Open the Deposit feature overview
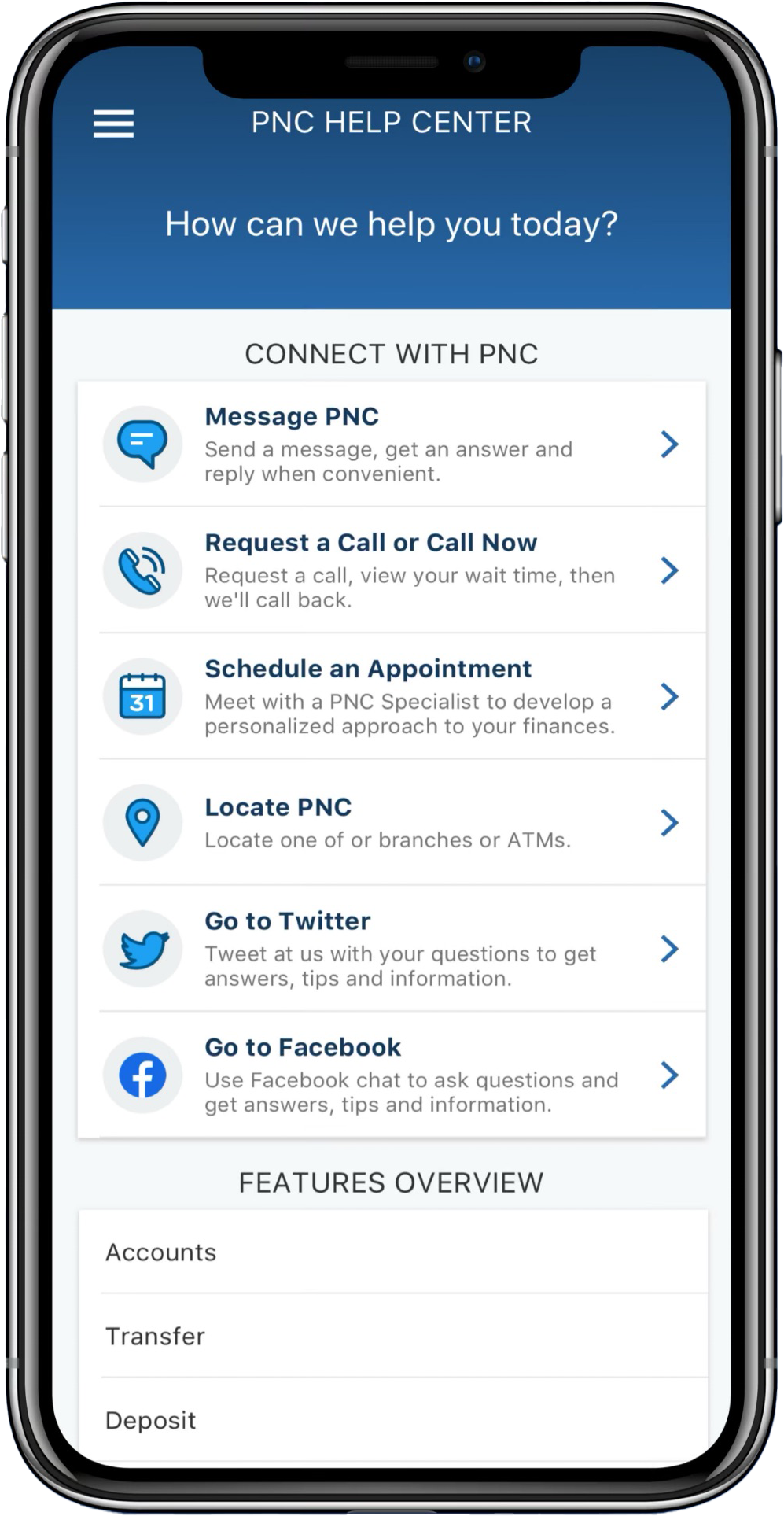This screenshot has width=784, height=1516. [x=392, y=1420]
